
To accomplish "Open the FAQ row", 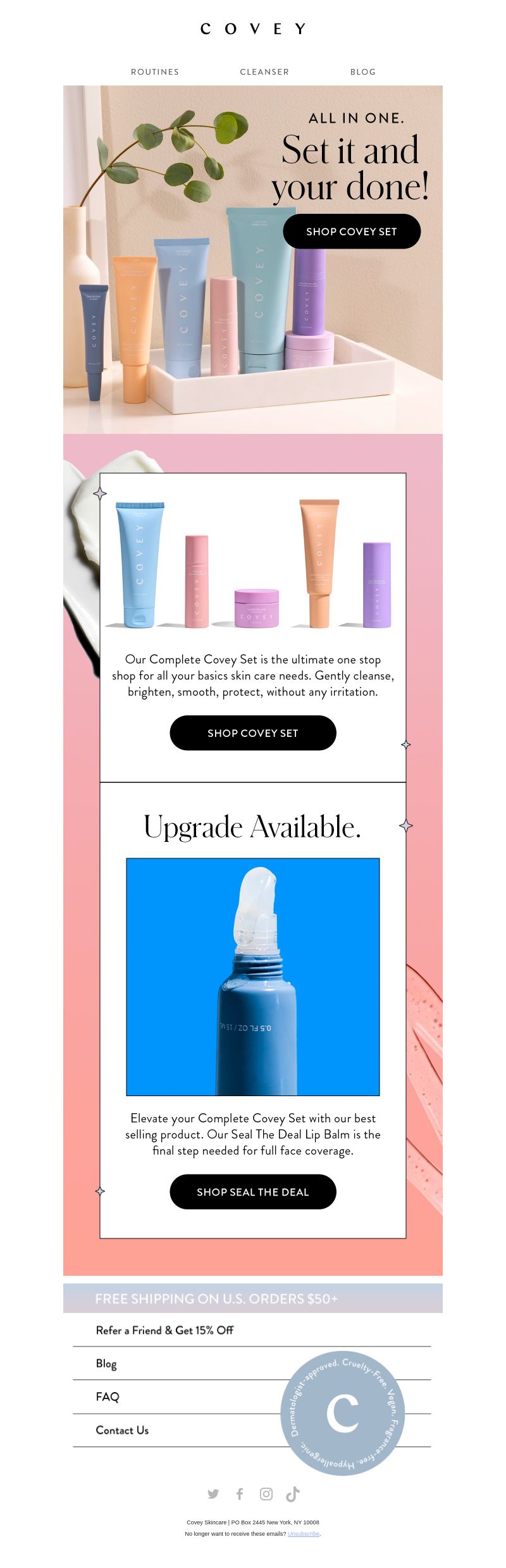I will 108,1397.
